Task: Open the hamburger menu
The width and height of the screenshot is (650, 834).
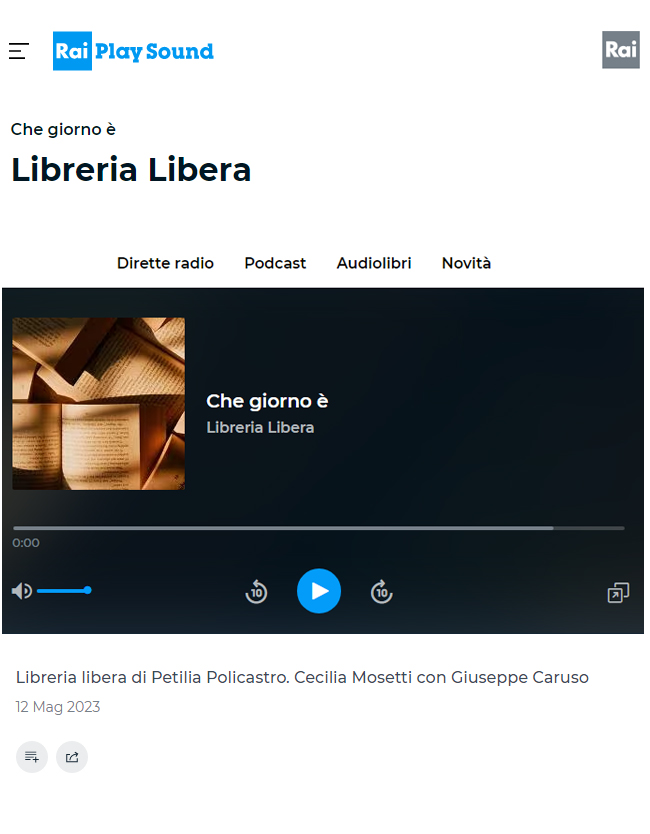Action: tap(18, 51)
